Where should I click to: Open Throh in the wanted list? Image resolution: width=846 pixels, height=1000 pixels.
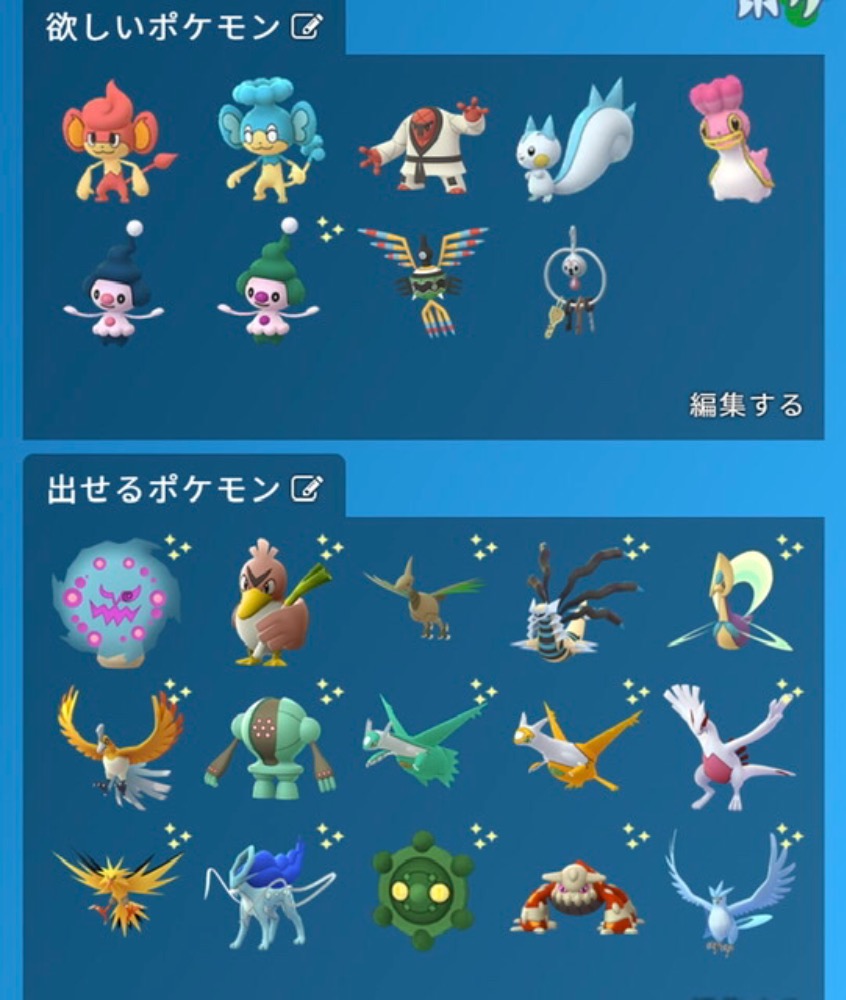click(x=423, y=146)
